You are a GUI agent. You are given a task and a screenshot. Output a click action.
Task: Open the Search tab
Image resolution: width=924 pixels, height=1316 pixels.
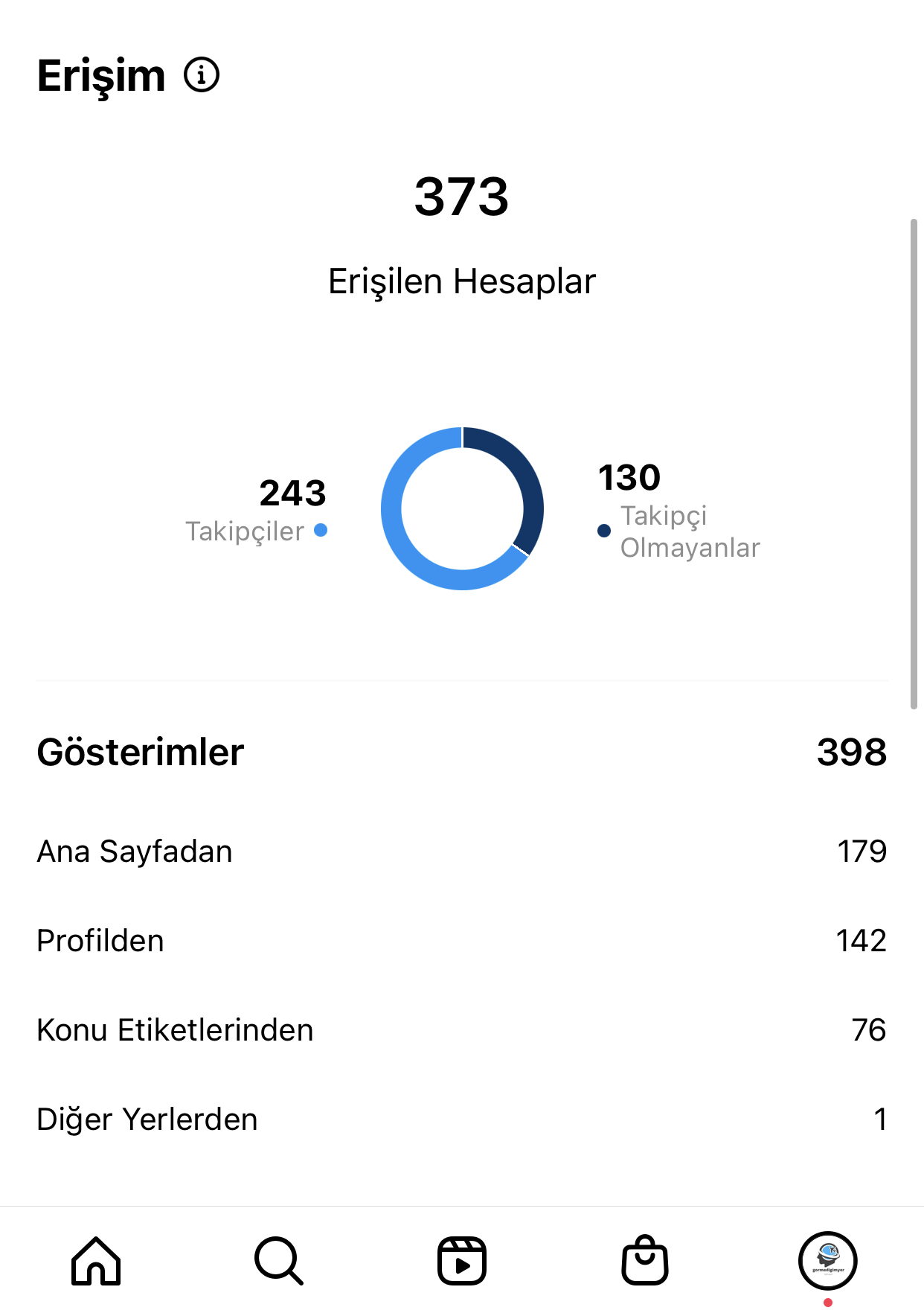click(279, 1261)
